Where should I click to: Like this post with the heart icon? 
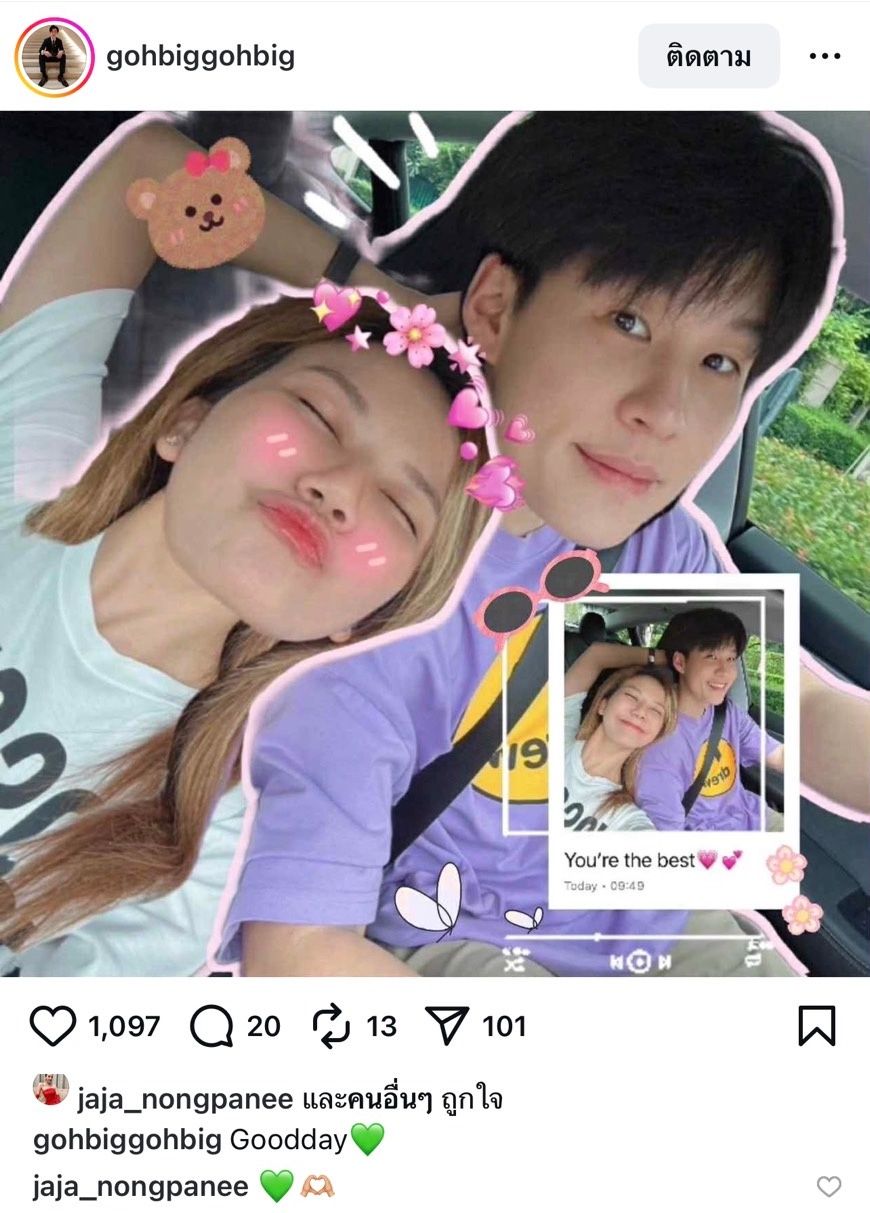pyautogui.click(x=53, y=1026)
